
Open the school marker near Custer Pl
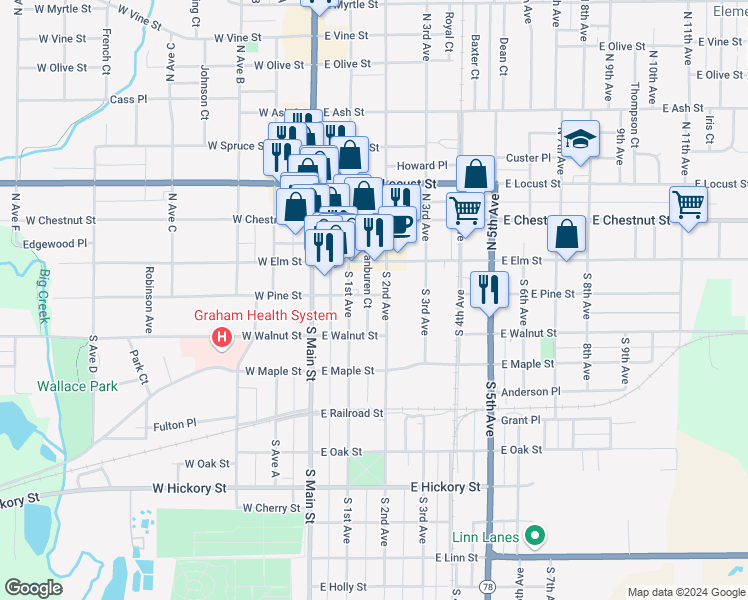(x=580, y=140)
